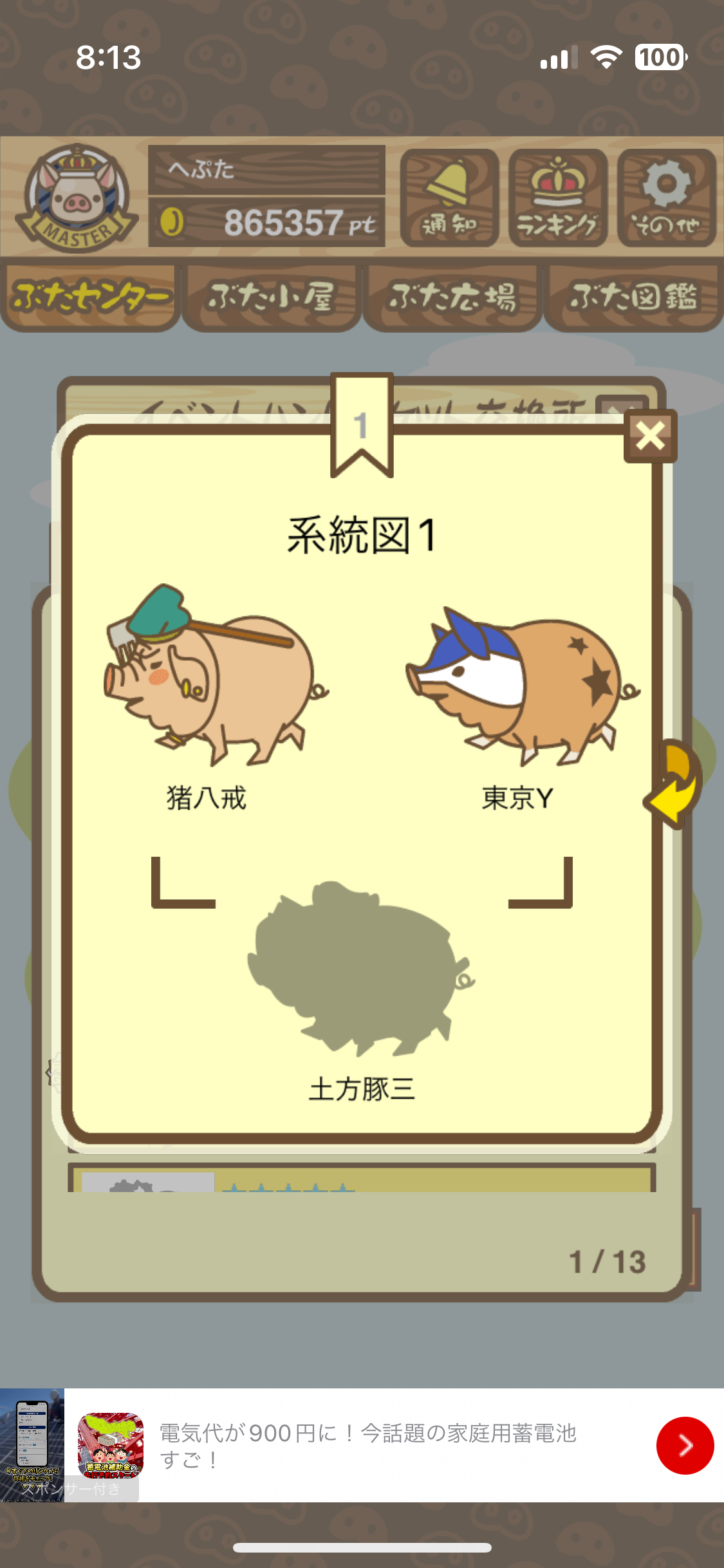Close the 系統図1 dialog
Screen dimensions: 724x1568
pos(650,436)
